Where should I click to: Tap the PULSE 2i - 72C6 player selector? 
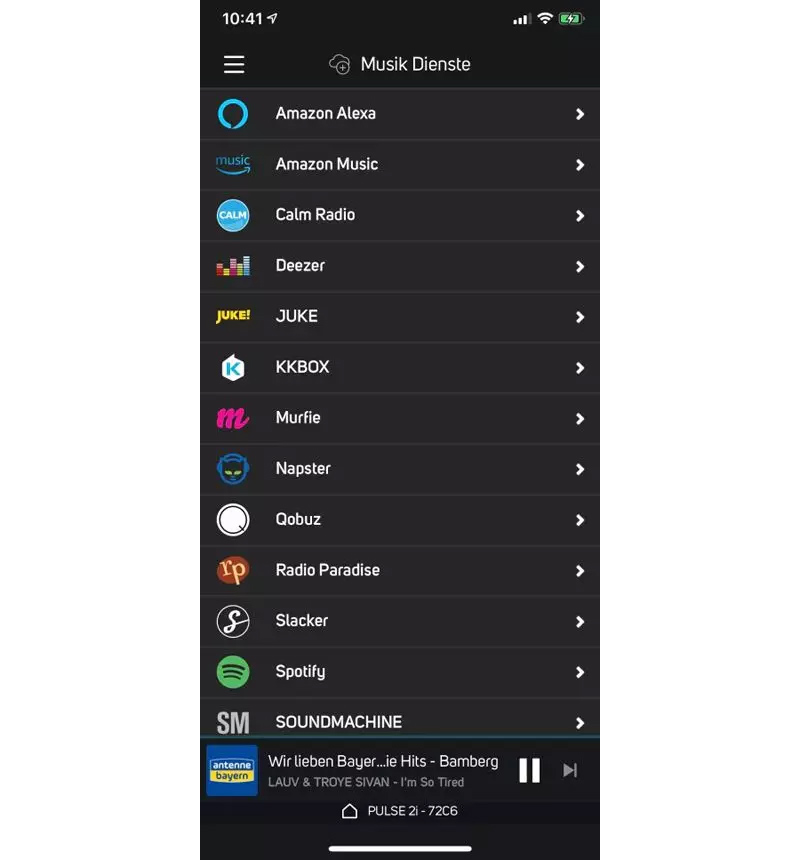[400, 811]
